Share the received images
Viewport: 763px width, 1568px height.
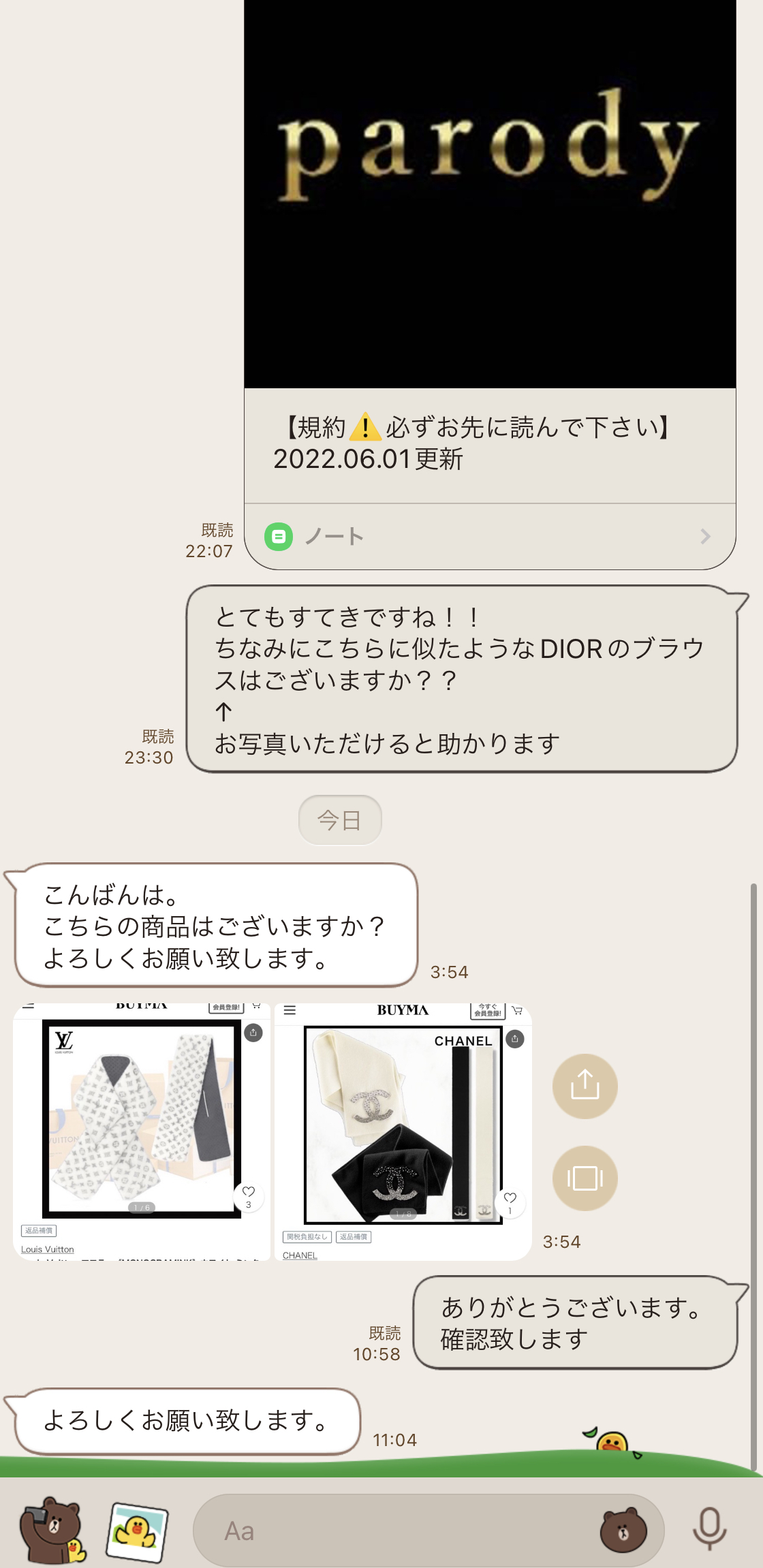click(x=585, y=1086)
